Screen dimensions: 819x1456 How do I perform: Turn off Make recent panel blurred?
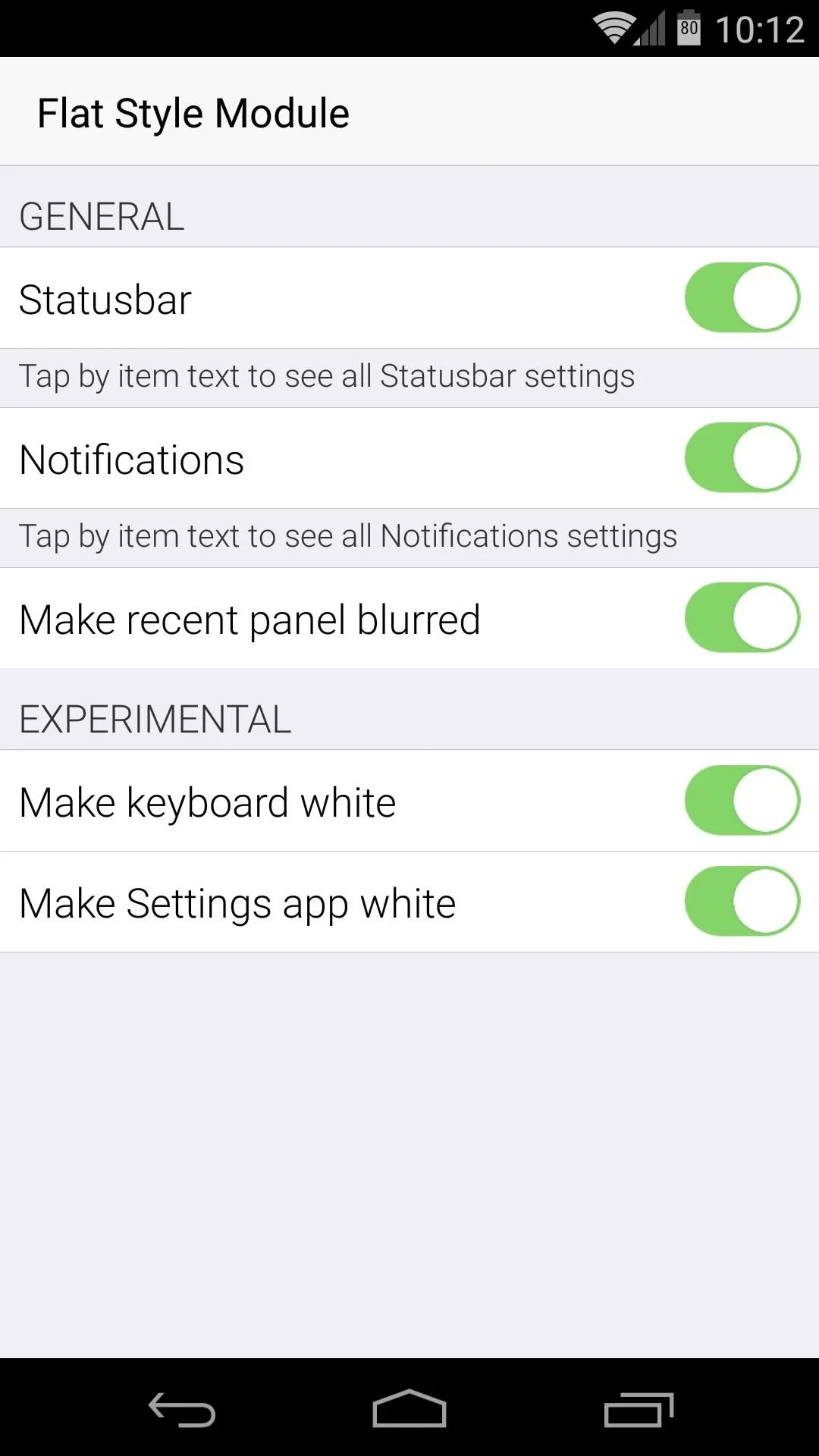[742, 617]
